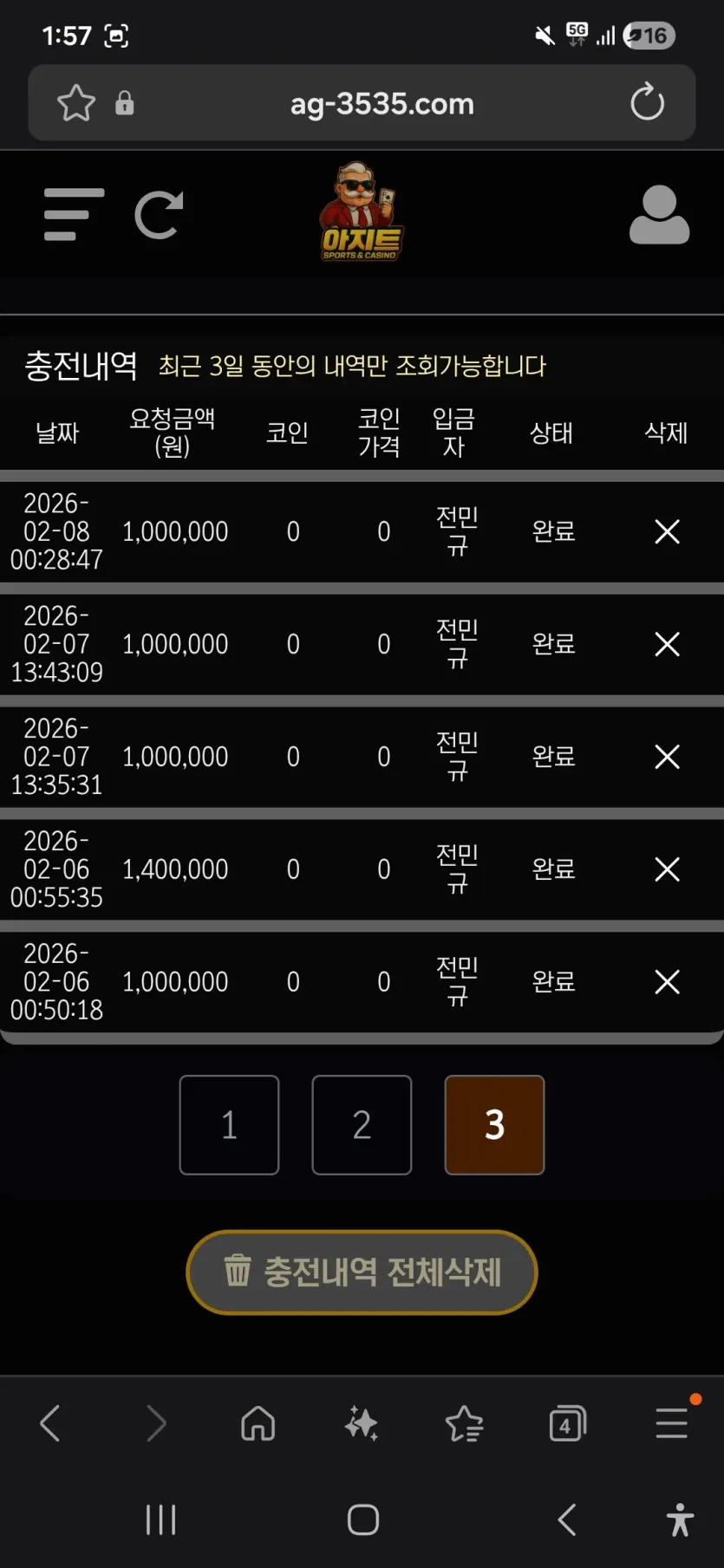Go to page 2 of charge history
Viewport: 724px width, 1568px height.
click(x=362, y=1125)
